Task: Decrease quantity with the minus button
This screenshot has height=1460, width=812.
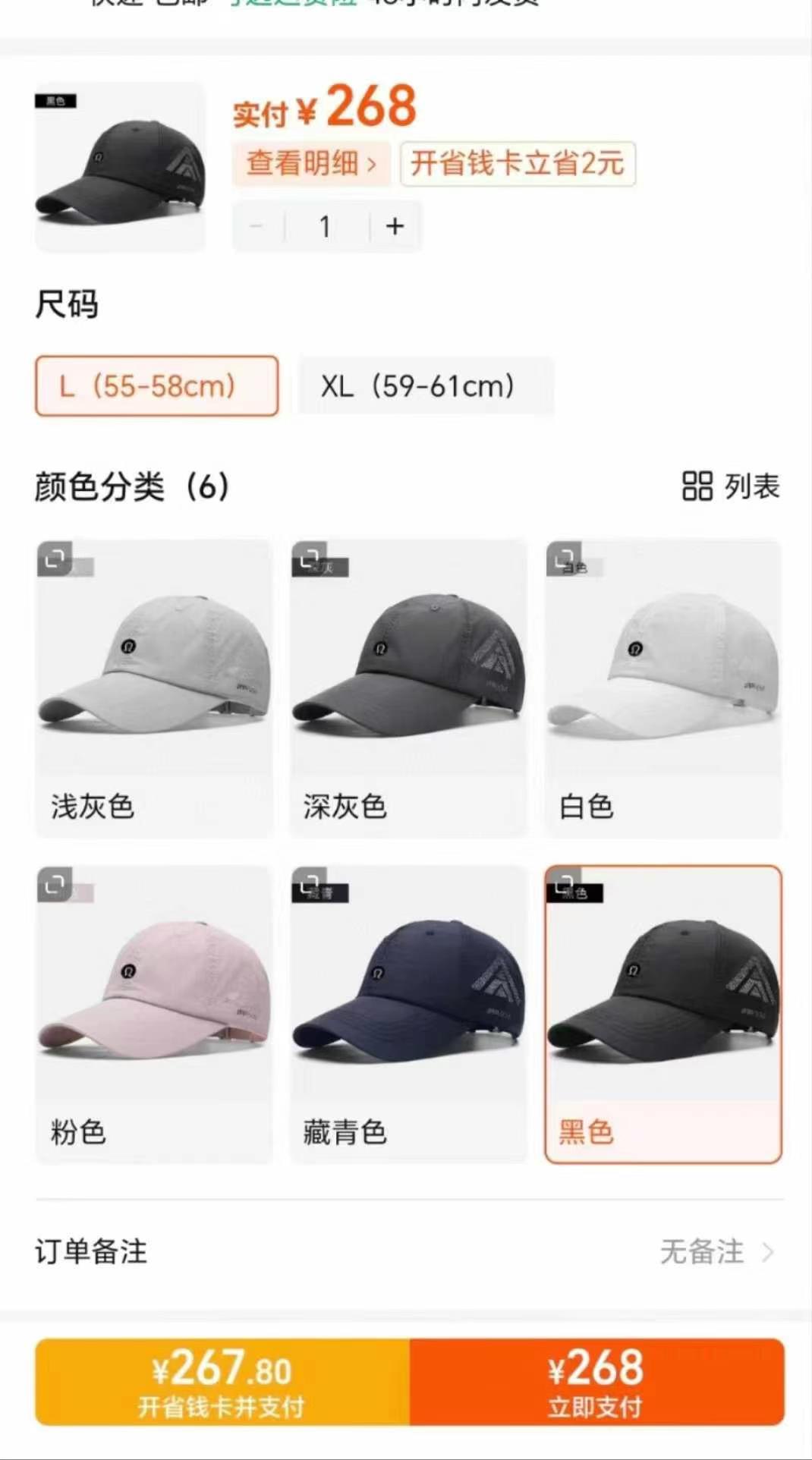Action: pyautogui.click(x=257, y=226)
